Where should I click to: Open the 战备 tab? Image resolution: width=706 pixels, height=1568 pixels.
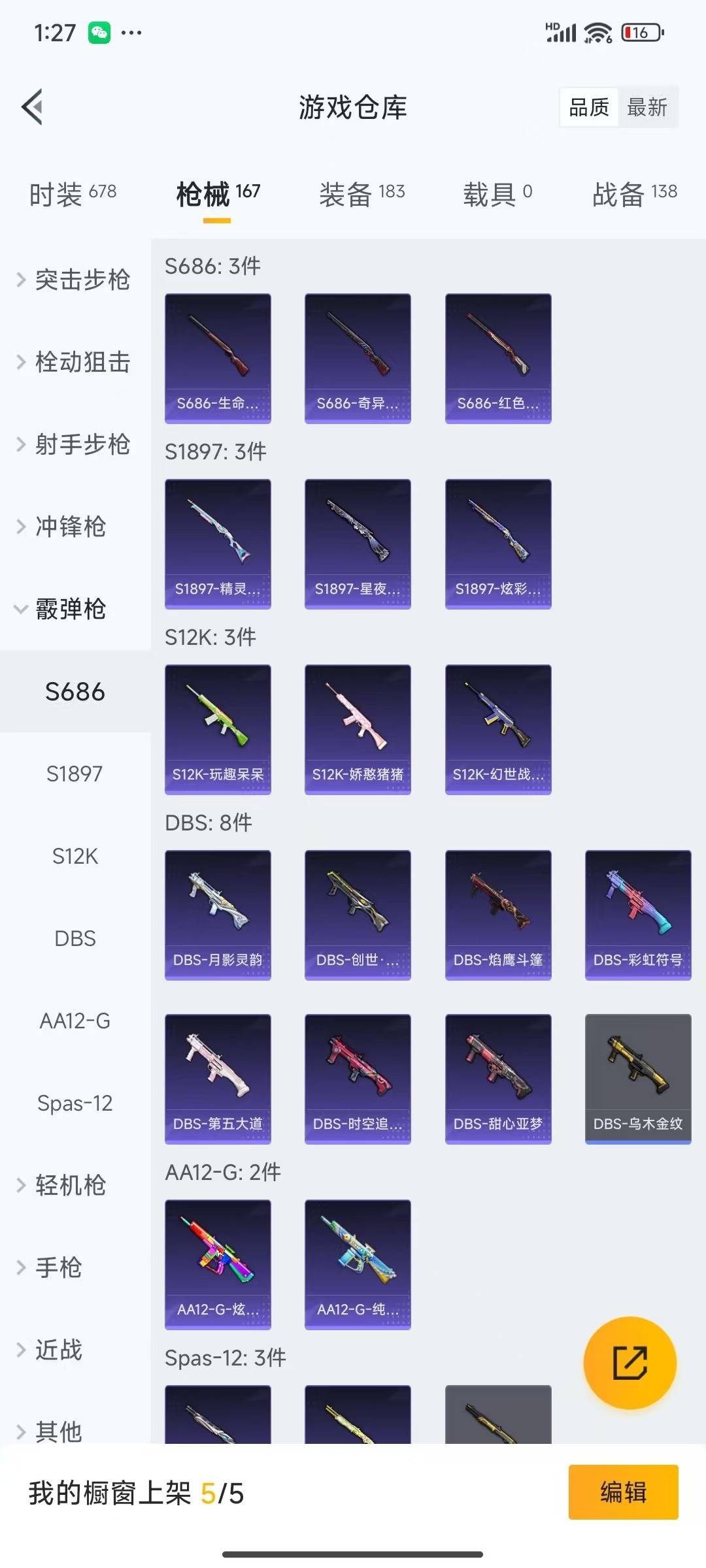634,193
